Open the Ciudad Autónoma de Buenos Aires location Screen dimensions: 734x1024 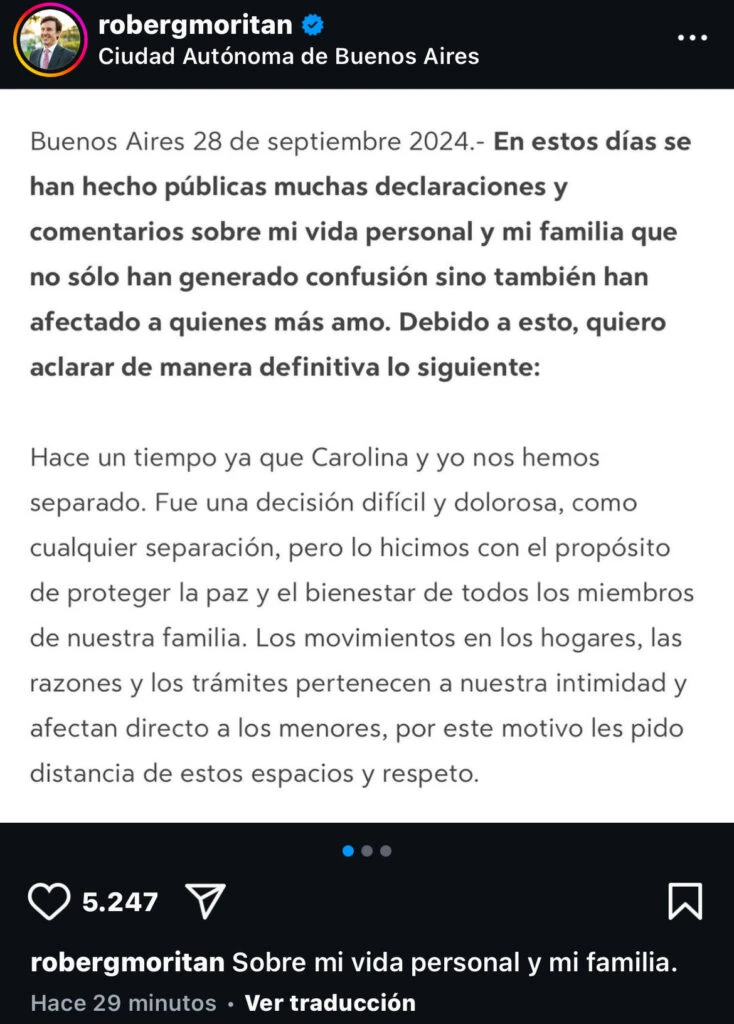288,56
